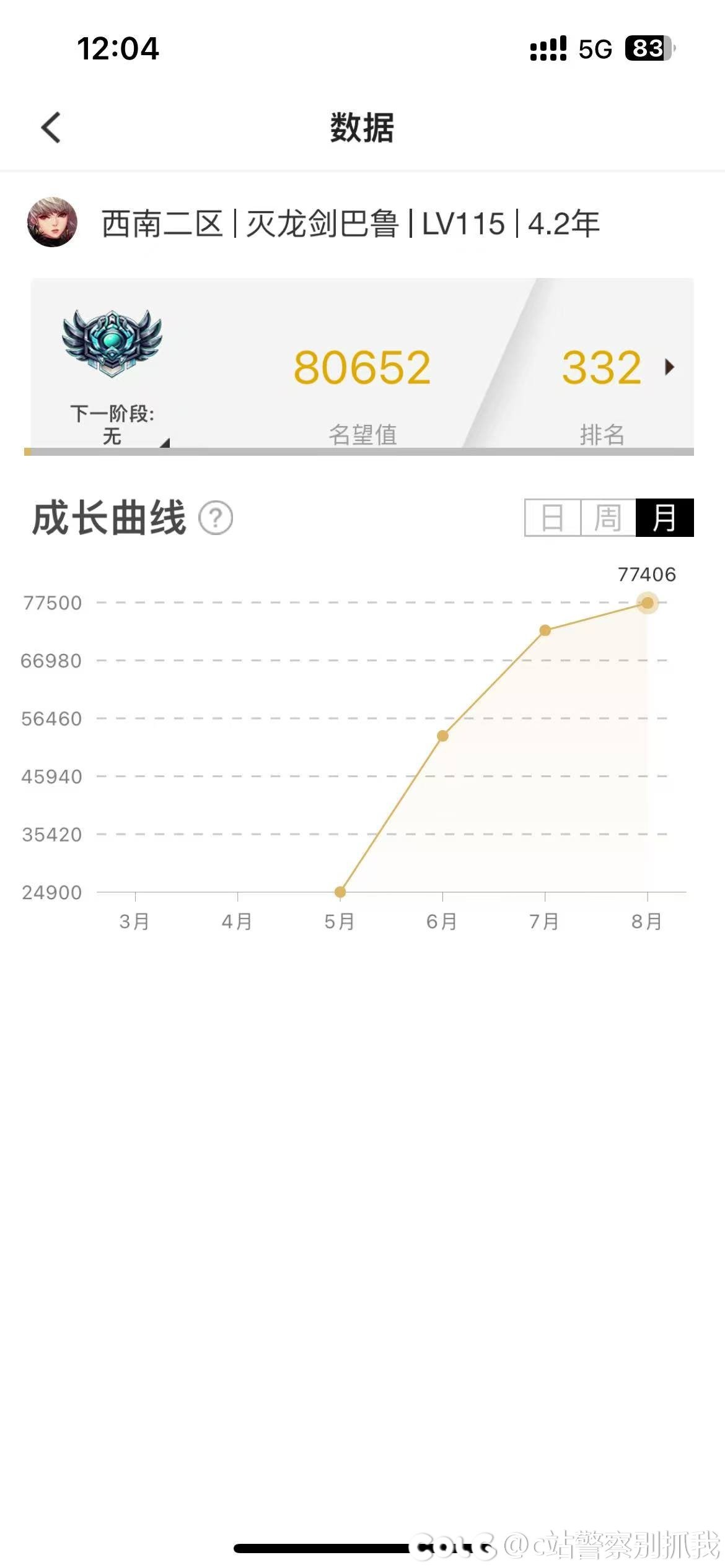The height and width of the screenshot is (1568, 725).
Task: Switch growth curve to 日 view
Action: coord(553,518)
